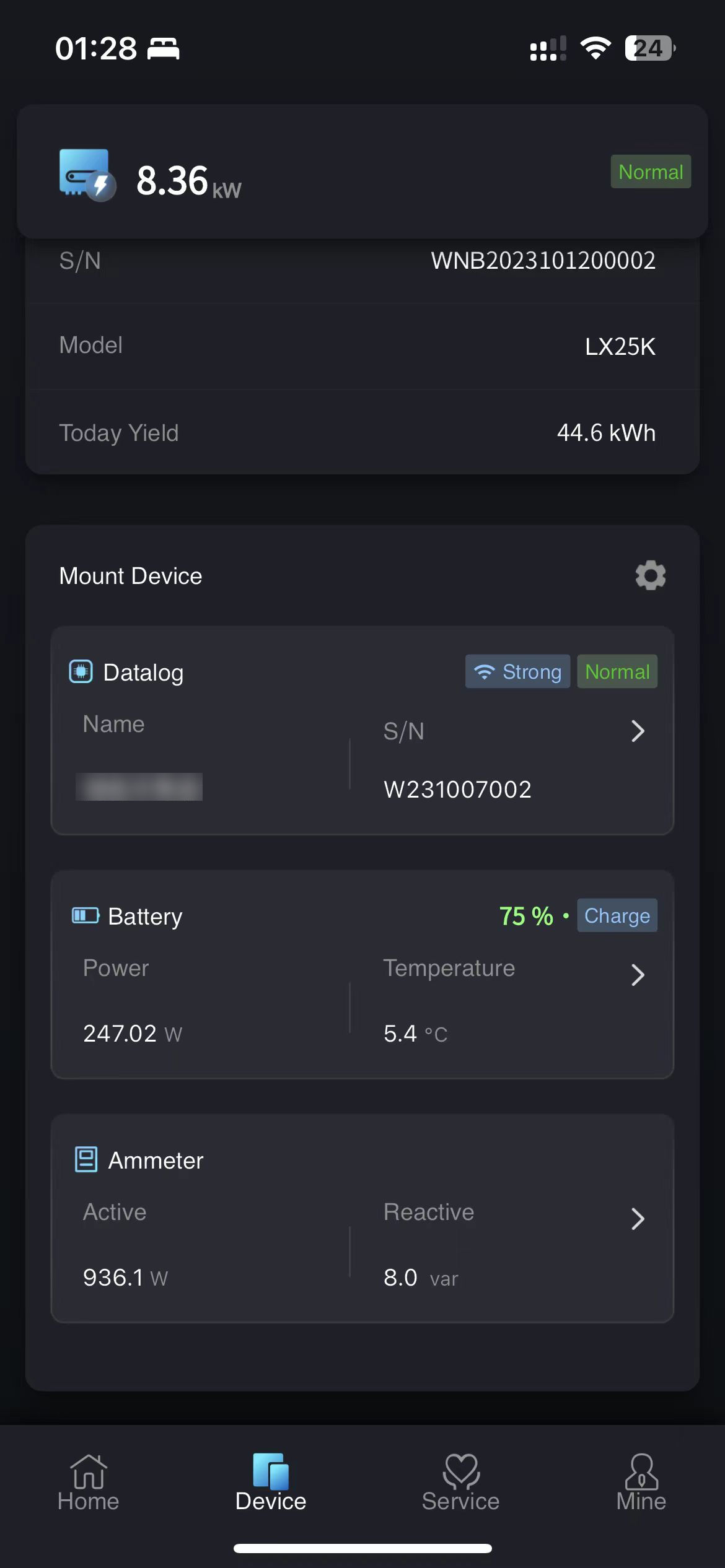Select the Device tab

(271, 1483)
